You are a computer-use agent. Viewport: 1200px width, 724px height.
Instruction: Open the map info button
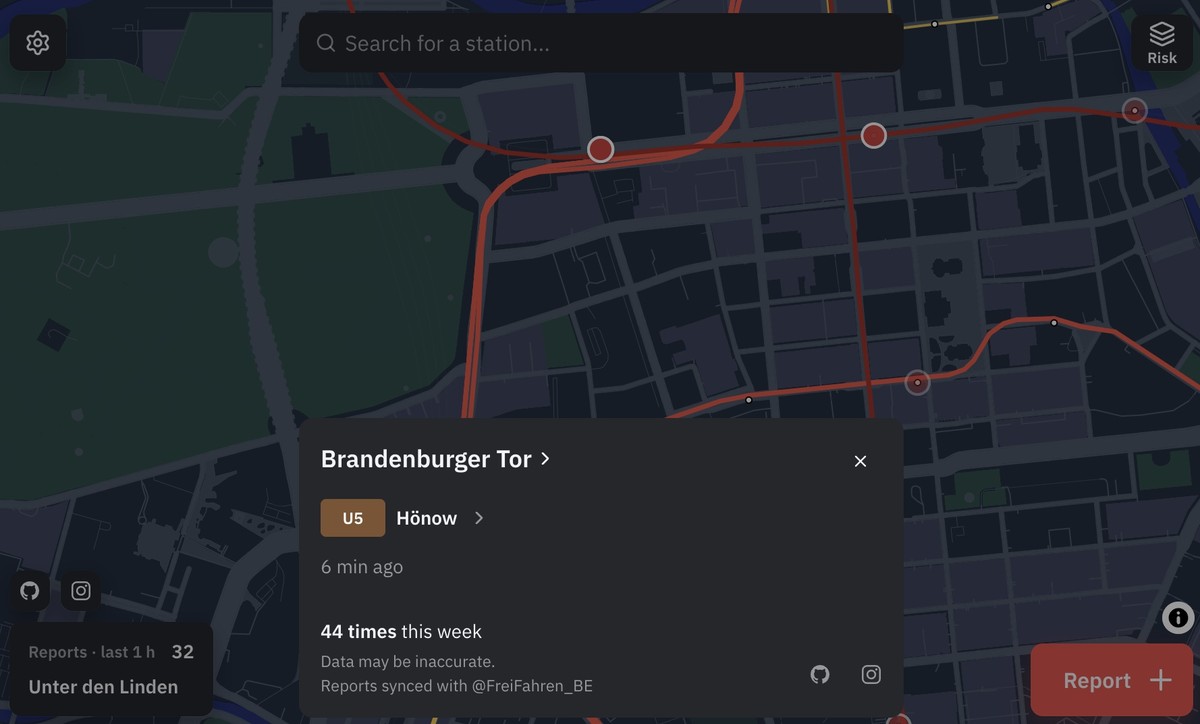(x=1178, y=618)
